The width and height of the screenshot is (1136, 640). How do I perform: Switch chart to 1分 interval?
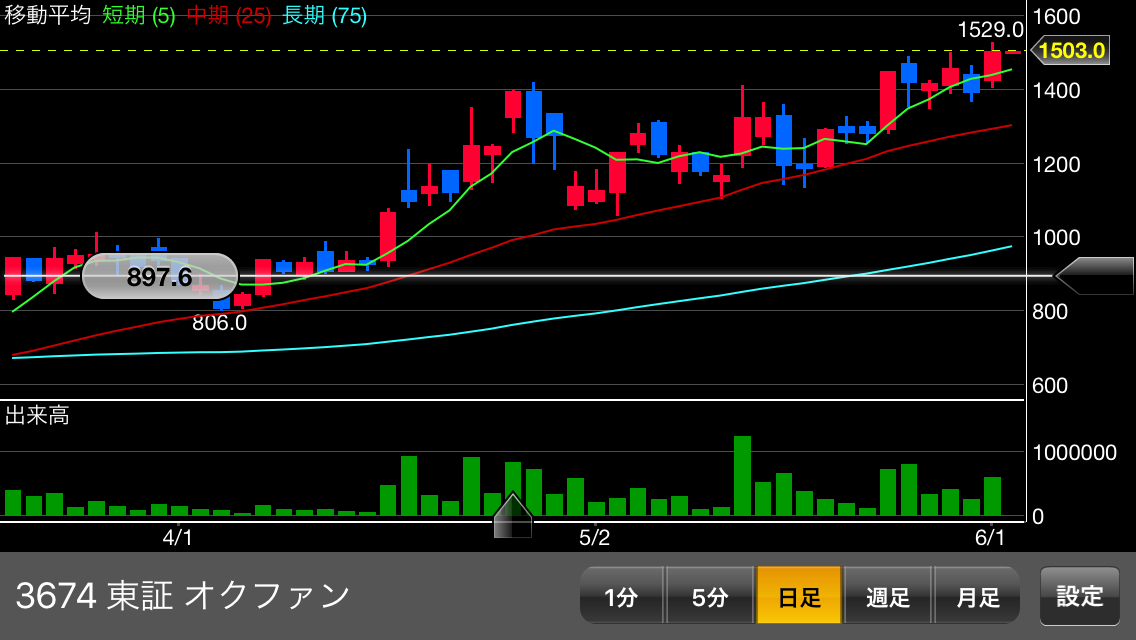(x=621, y=597)
